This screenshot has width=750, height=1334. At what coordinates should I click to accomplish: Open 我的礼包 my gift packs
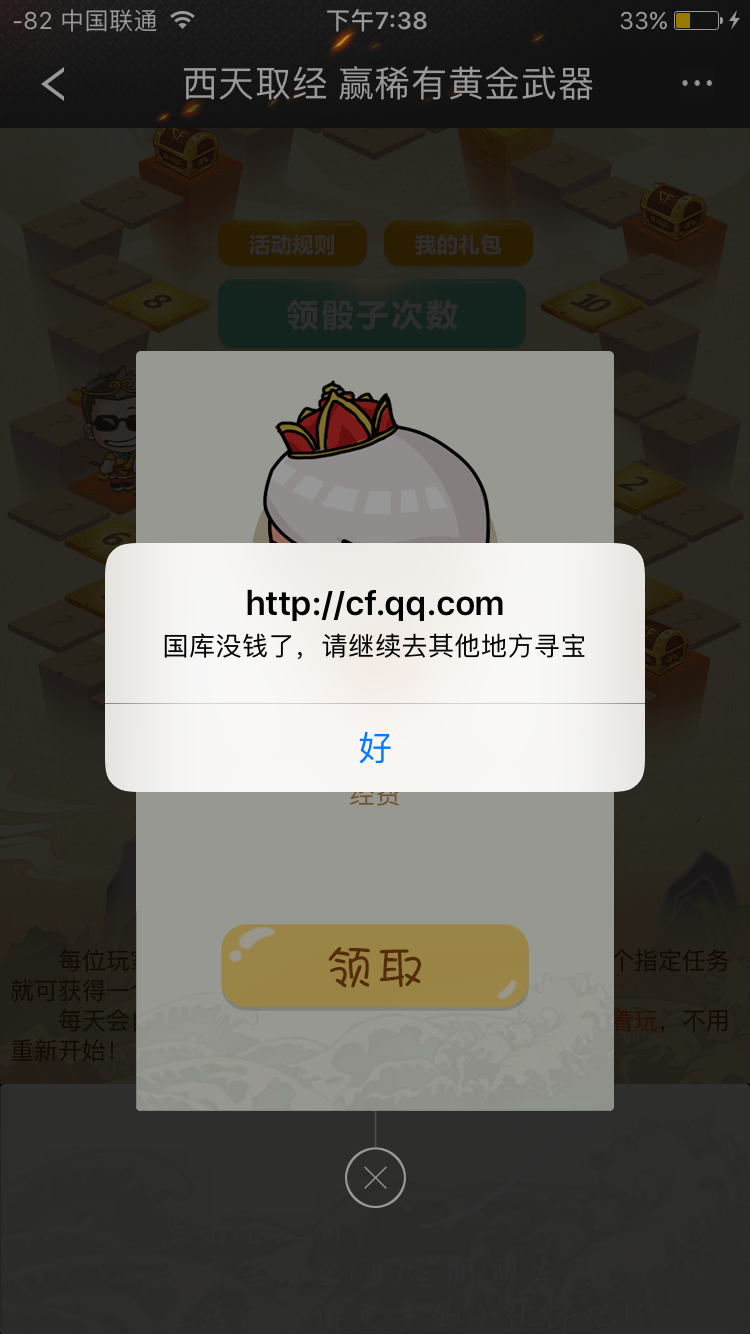click(458, 244)
